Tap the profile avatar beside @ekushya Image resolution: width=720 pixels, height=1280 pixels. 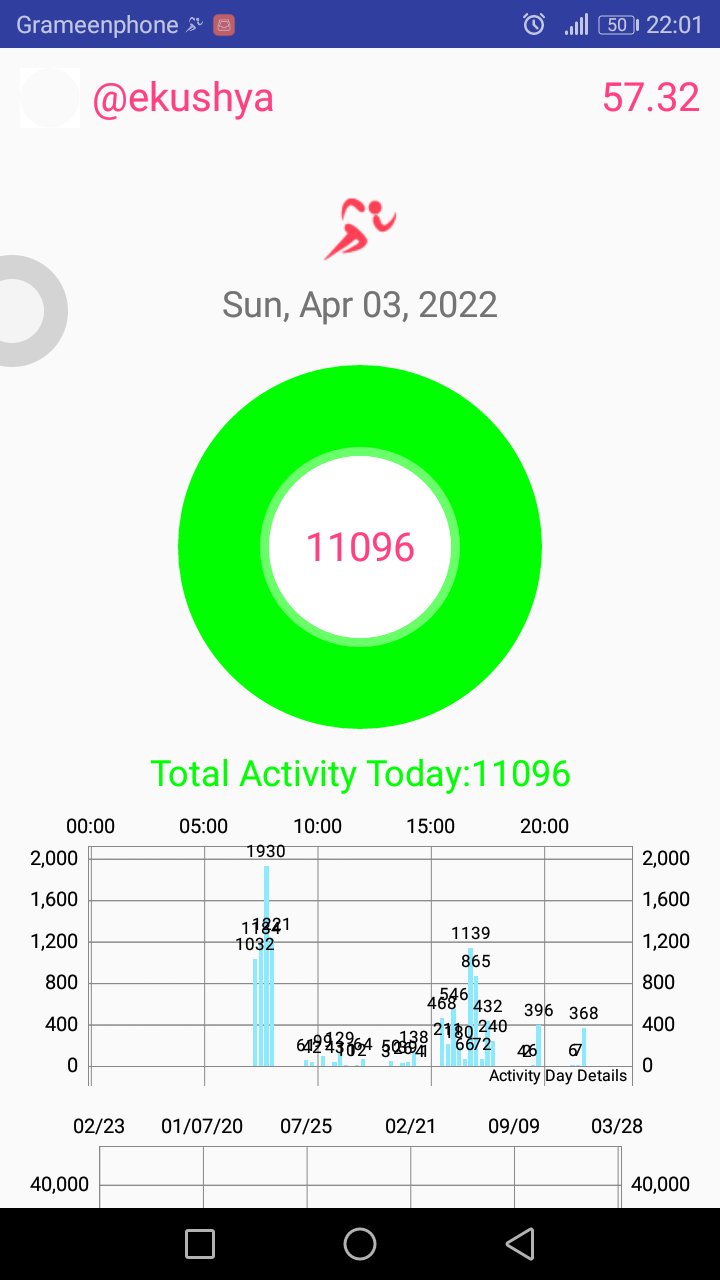click(49, 98)
